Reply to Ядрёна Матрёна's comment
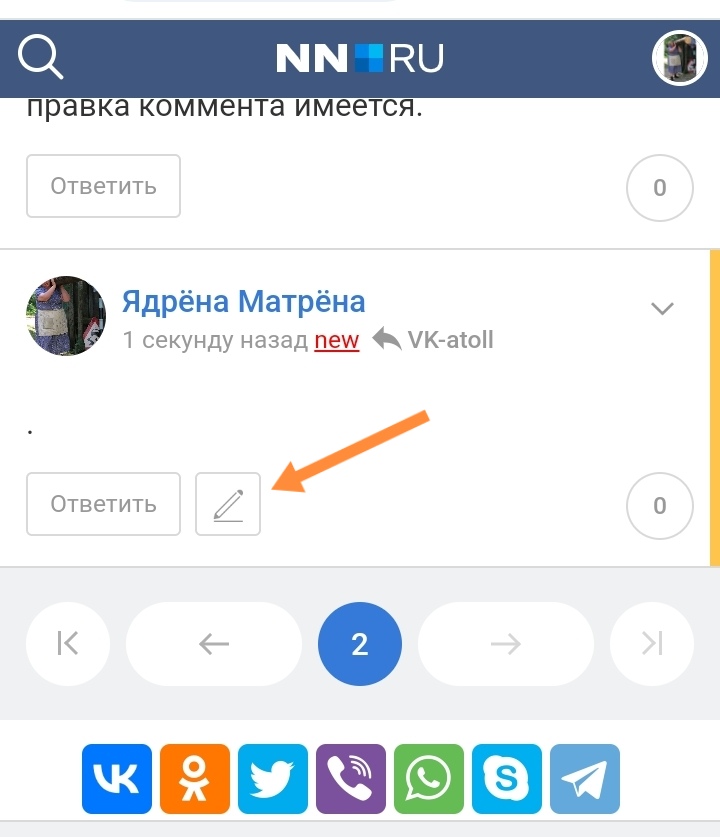 [x=103, y=504]
